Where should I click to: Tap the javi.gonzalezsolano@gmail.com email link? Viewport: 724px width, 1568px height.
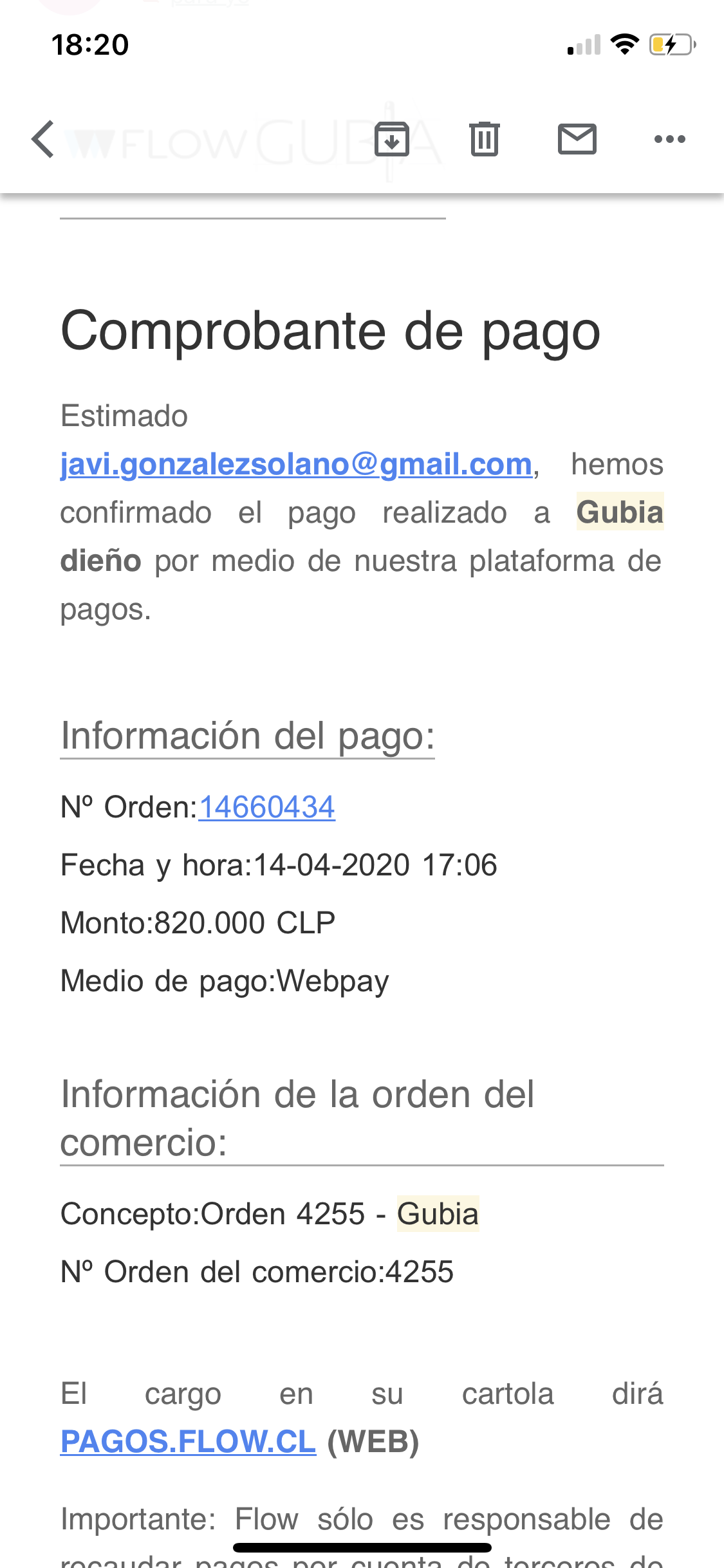click(x=296, y=464)
